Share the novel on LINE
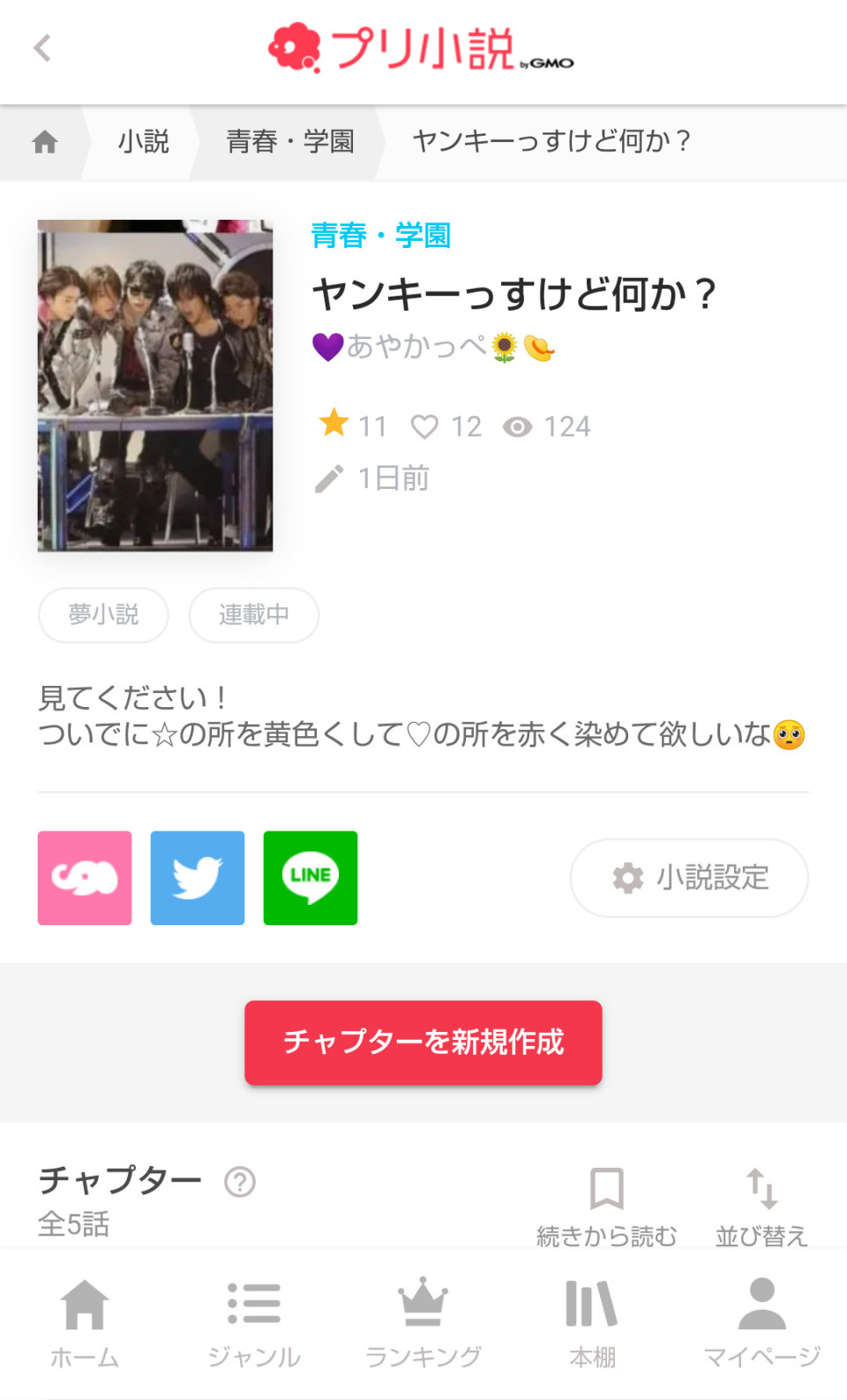This screenshot has width=847, height=1400. coord(311,877)
